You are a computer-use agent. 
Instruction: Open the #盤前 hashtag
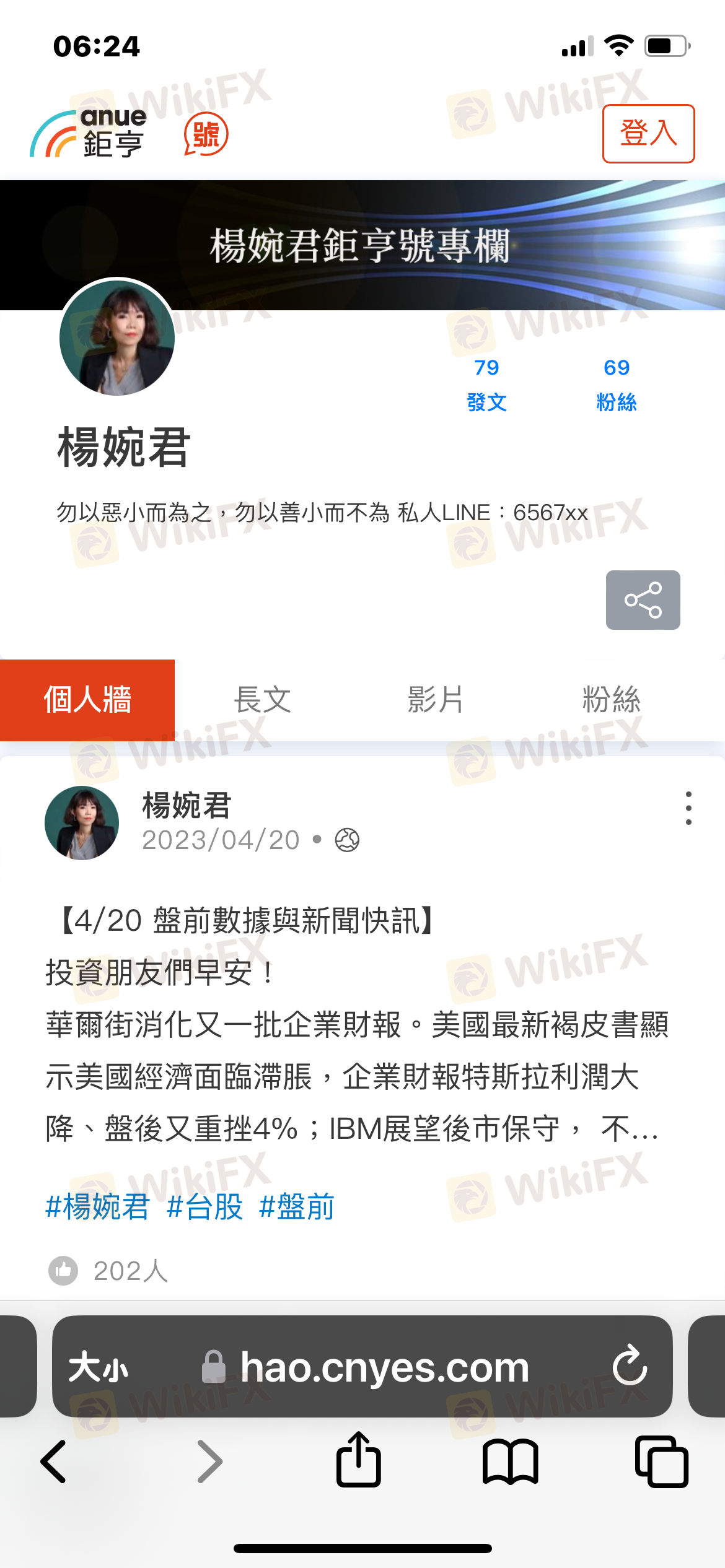point(297,1206)
